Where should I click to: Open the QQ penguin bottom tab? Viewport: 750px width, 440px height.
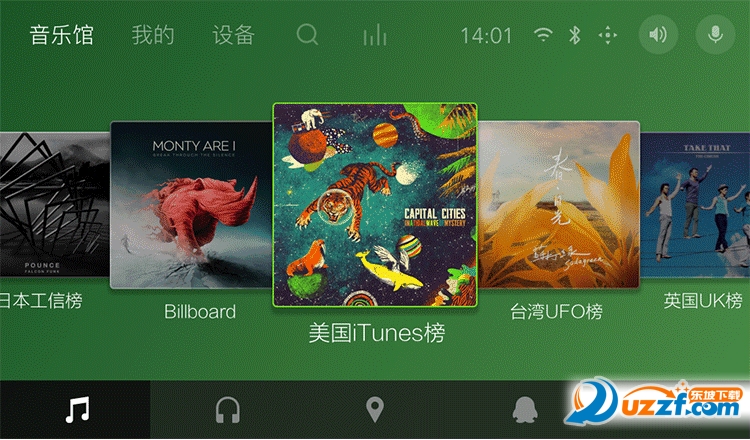[x=522, y=409]
